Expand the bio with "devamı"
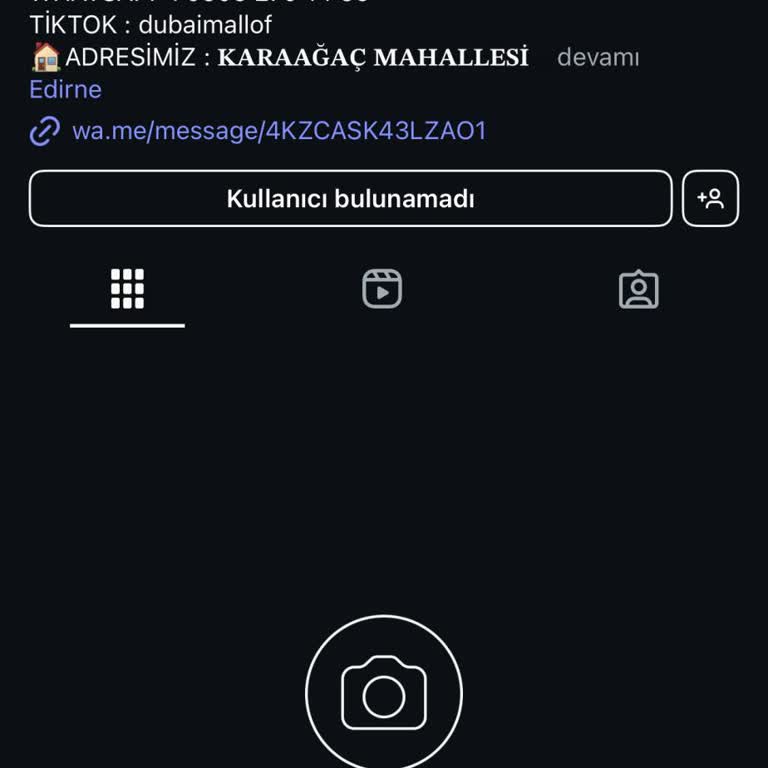 click(597, 57)
